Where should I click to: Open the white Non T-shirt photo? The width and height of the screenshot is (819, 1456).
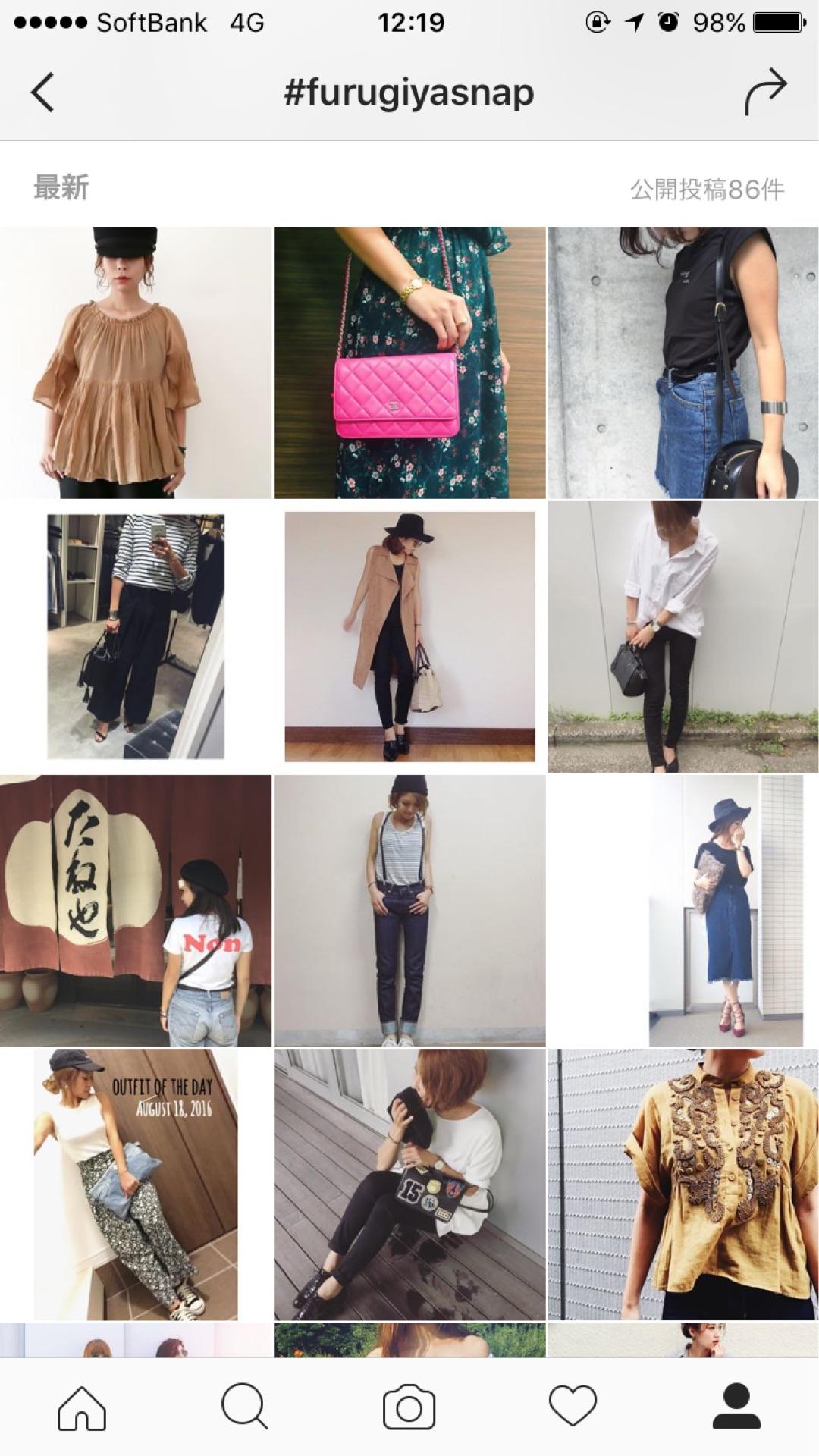[136, 910]
